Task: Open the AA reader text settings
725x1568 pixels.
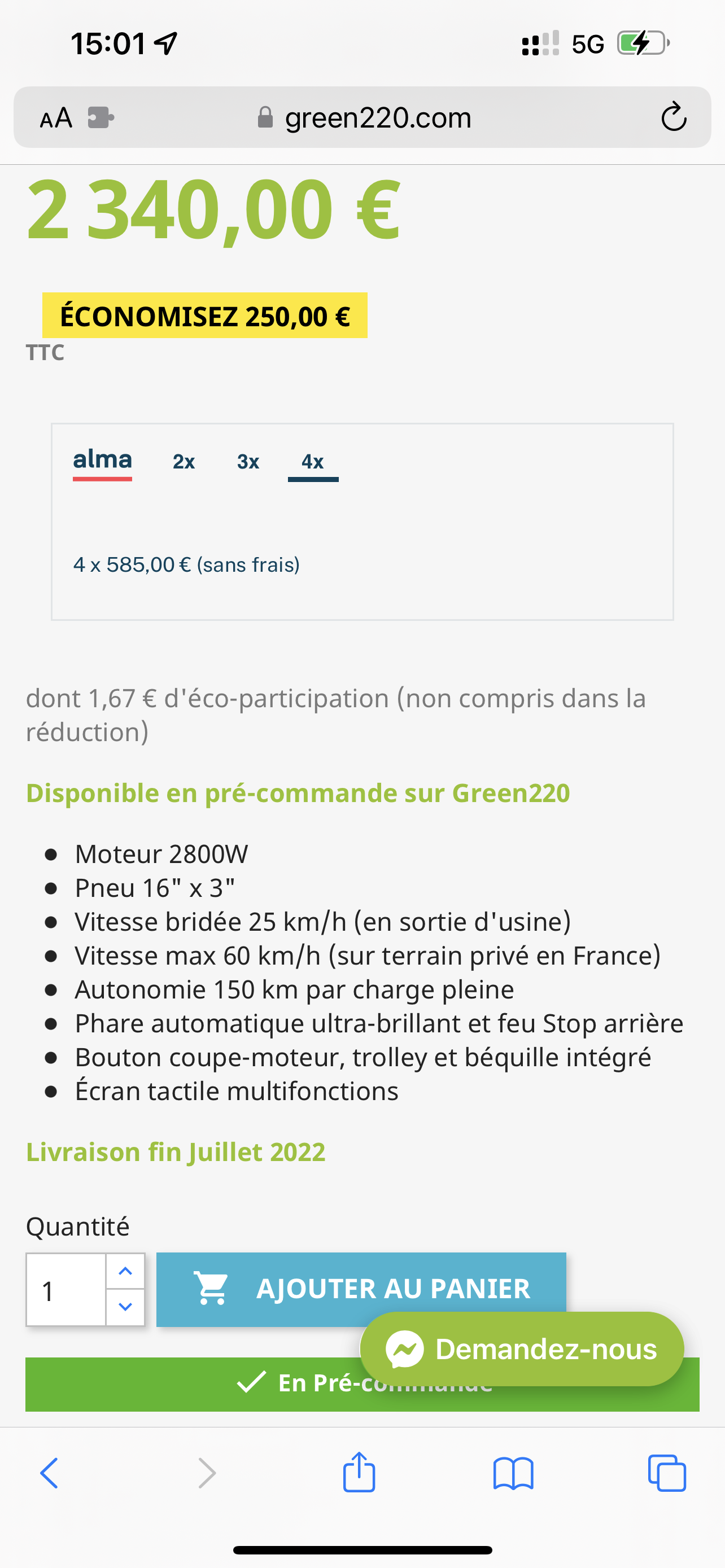Action: point(56,117)
